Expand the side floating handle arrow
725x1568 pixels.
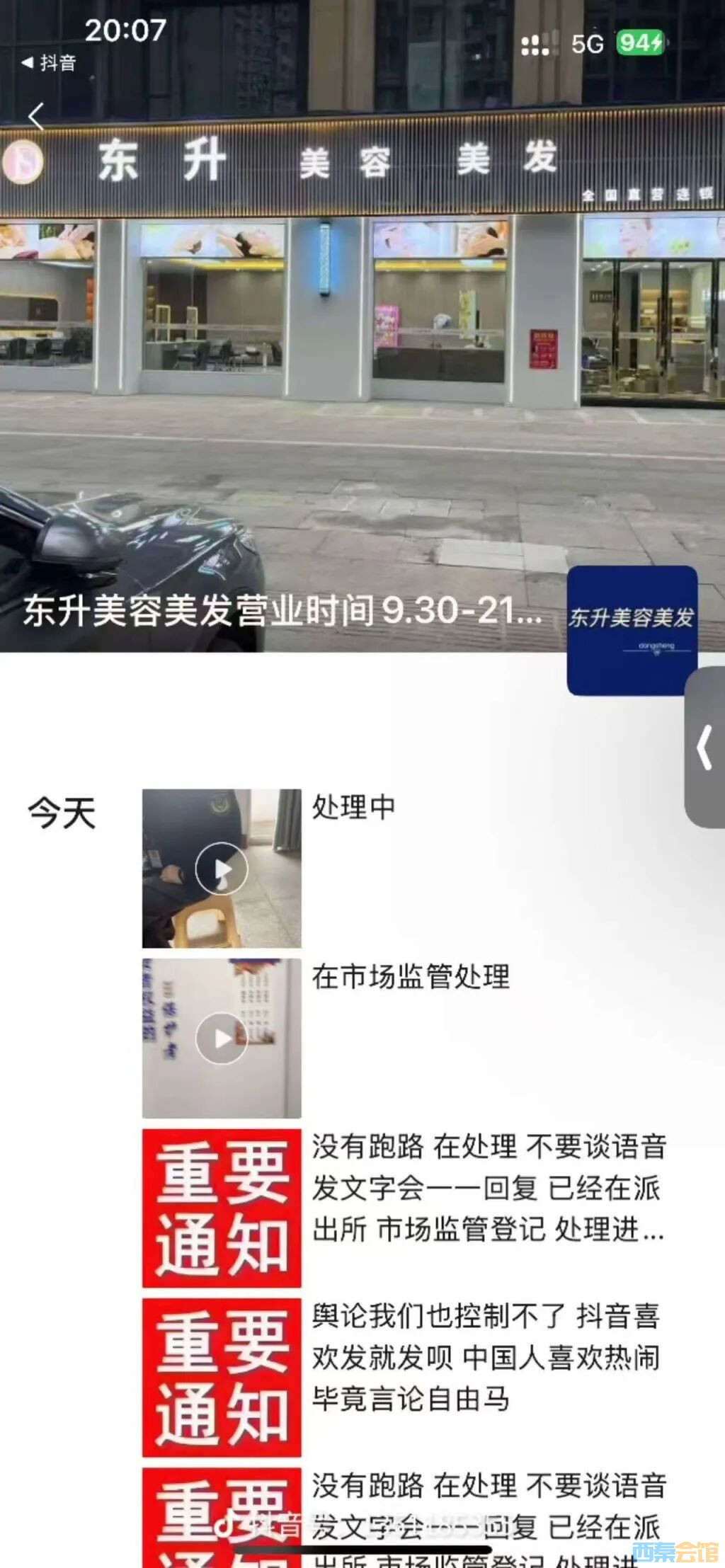click(704, 747)
